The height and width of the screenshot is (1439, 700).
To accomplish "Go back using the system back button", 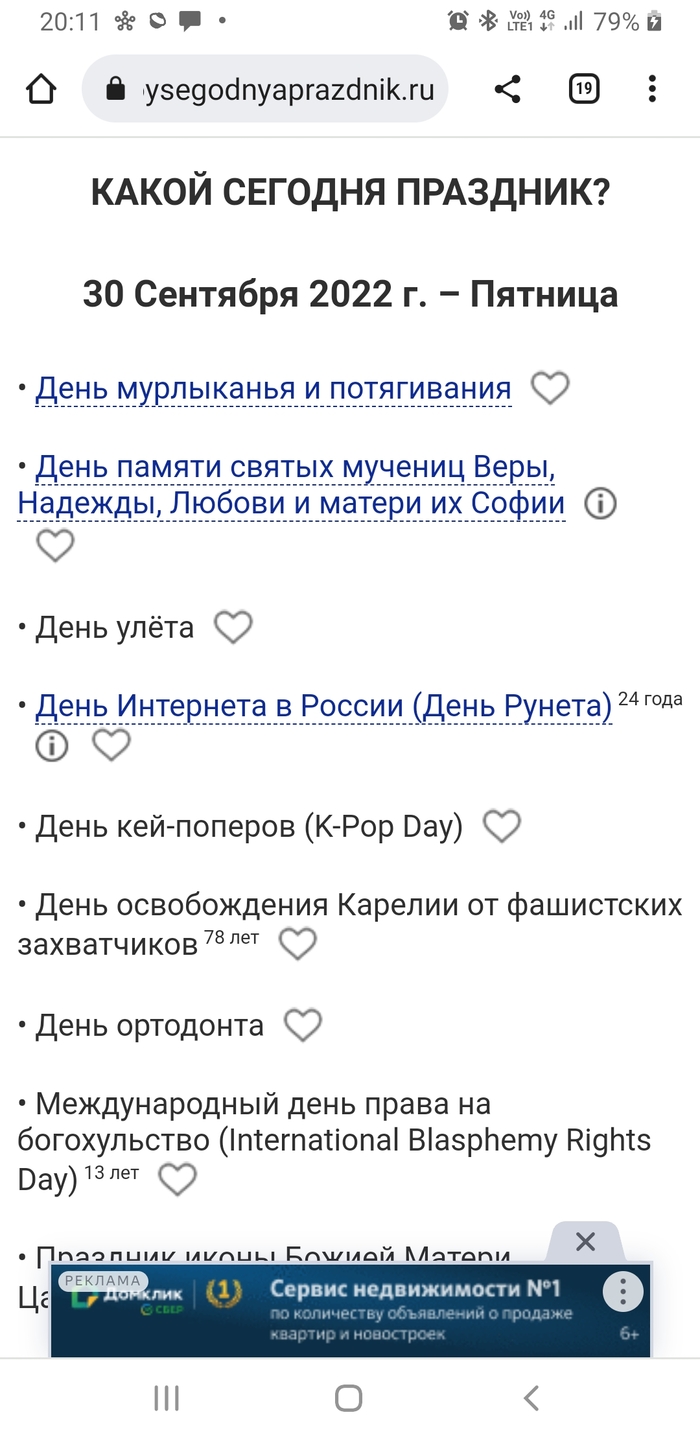I will point(532,1397).
